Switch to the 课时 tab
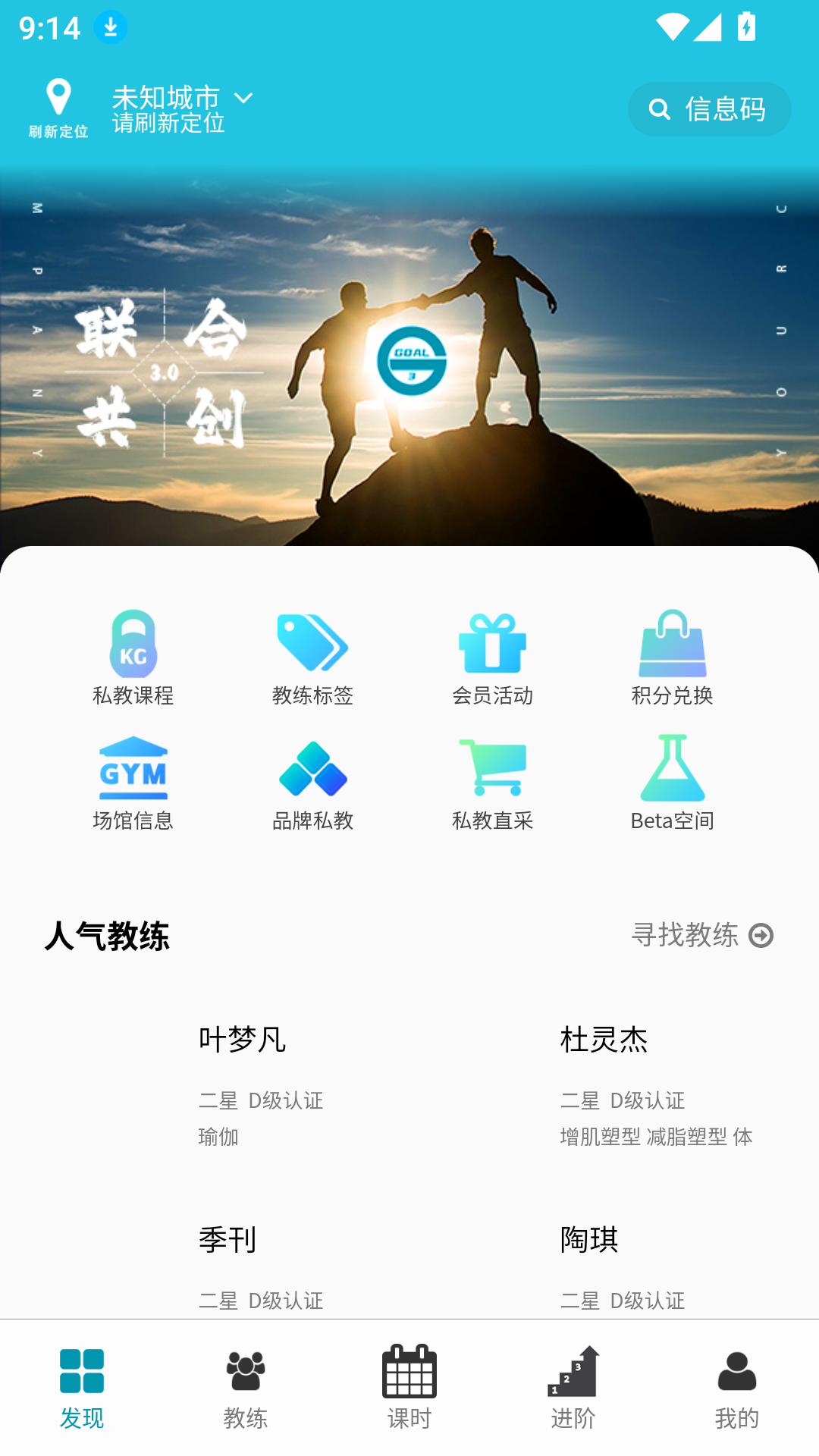Image resolution: width=819 pixels, height=1456 pixels. point(409,1388)
